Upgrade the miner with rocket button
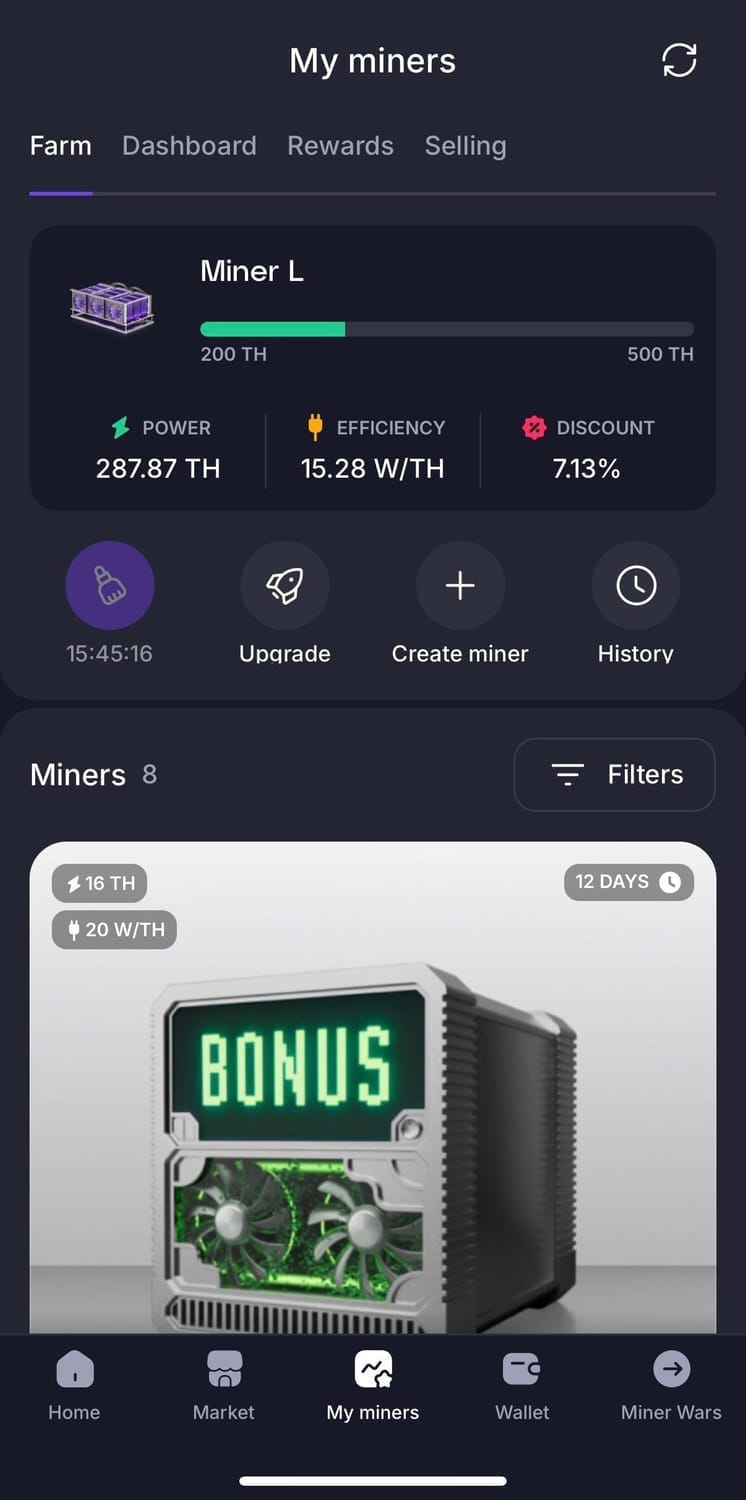Image resolution: width=746 pixels, height=1500 pixels. pyautogui.click(x=285, y=586)
